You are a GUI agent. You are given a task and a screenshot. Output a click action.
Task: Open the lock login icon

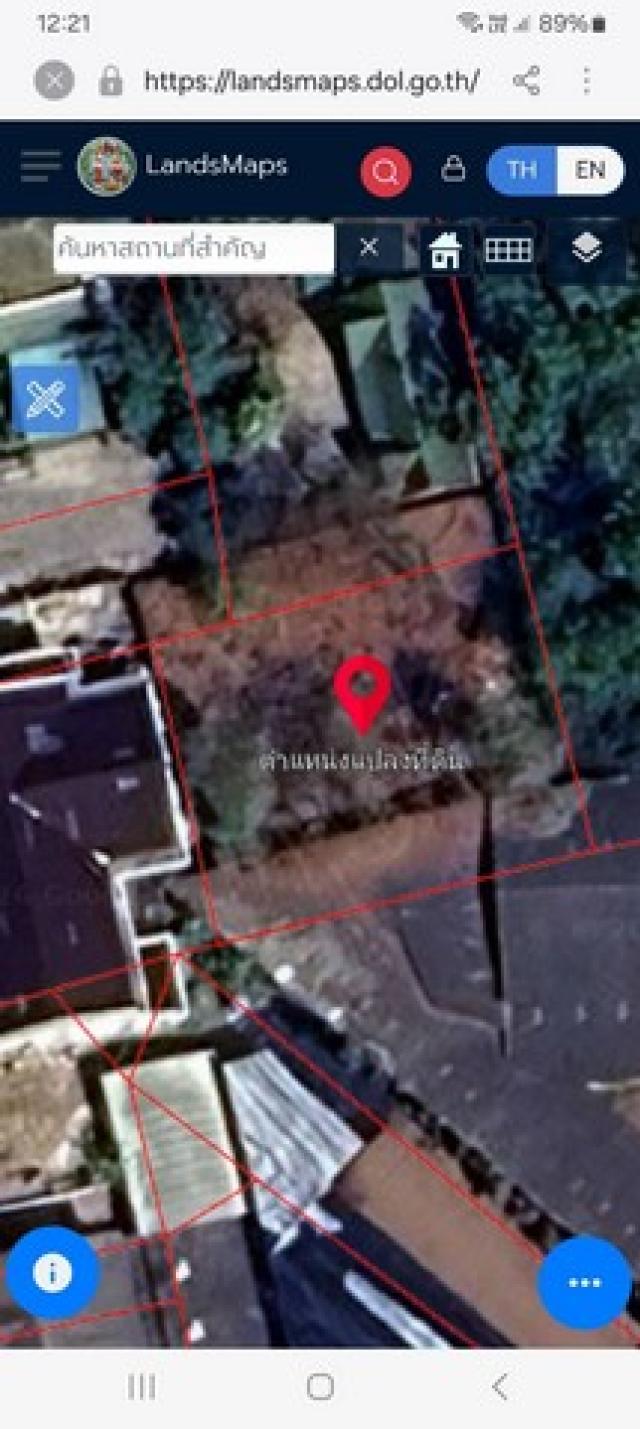click(453, 169)
